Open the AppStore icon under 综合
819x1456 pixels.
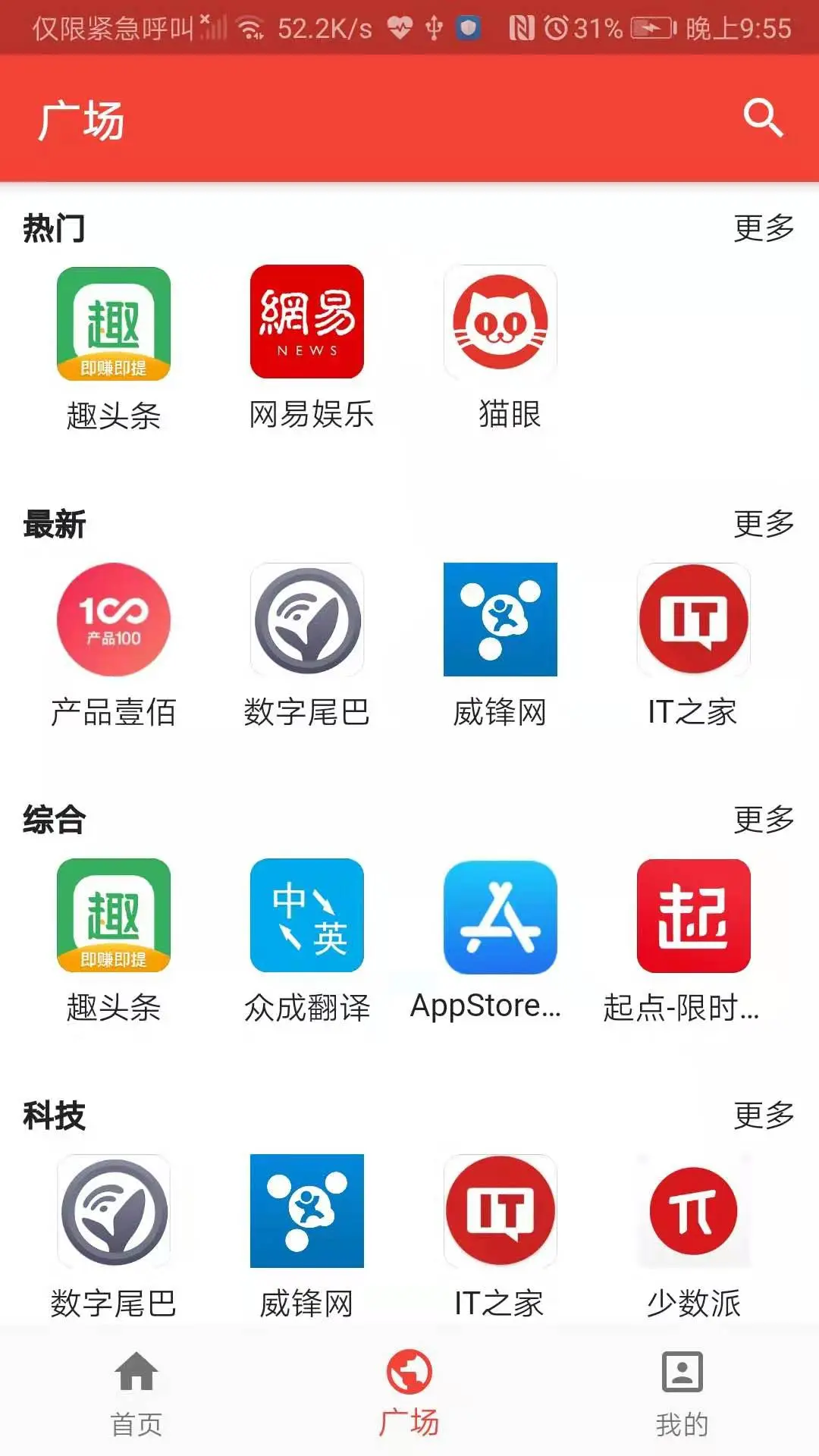click(500, 916)
